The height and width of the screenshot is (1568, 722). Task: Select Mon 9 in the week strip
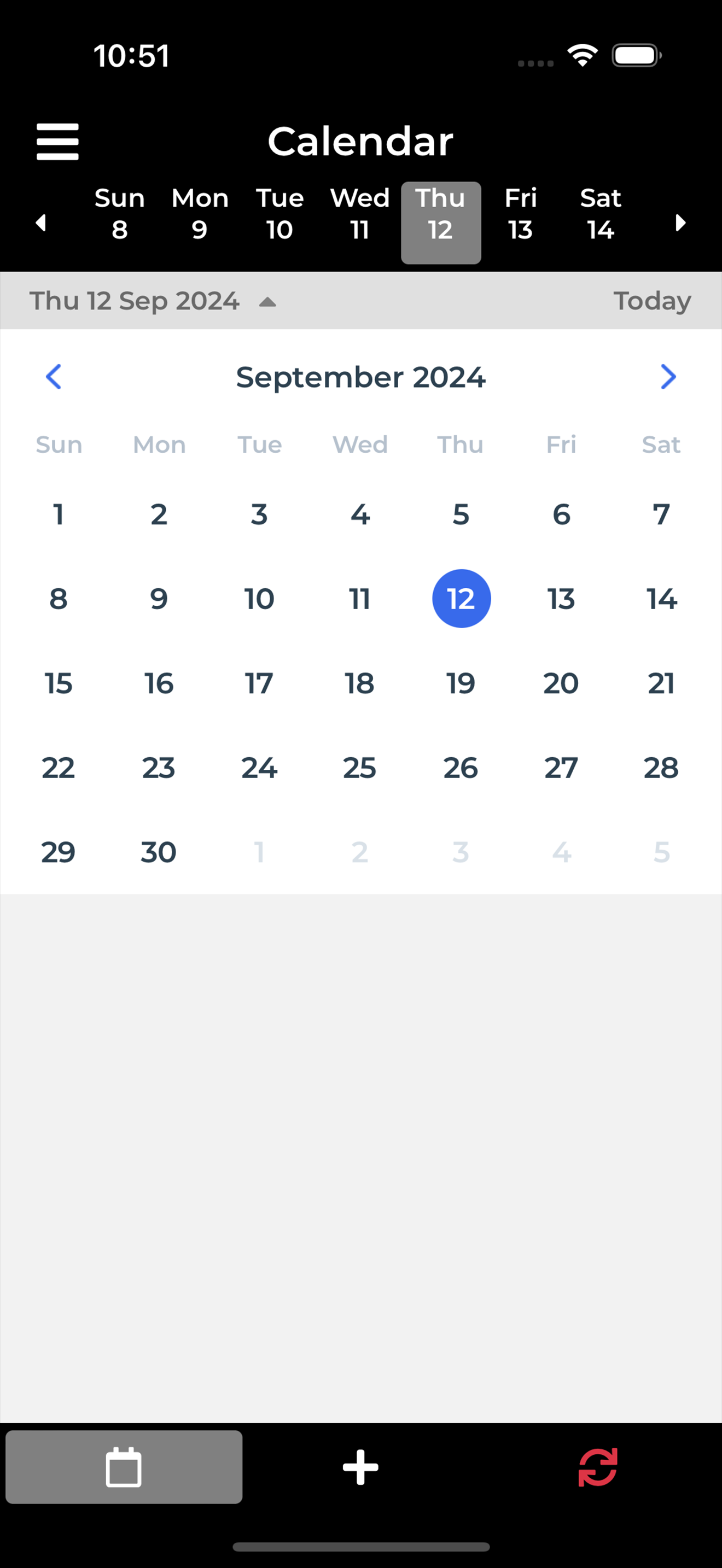click(200, 214)
